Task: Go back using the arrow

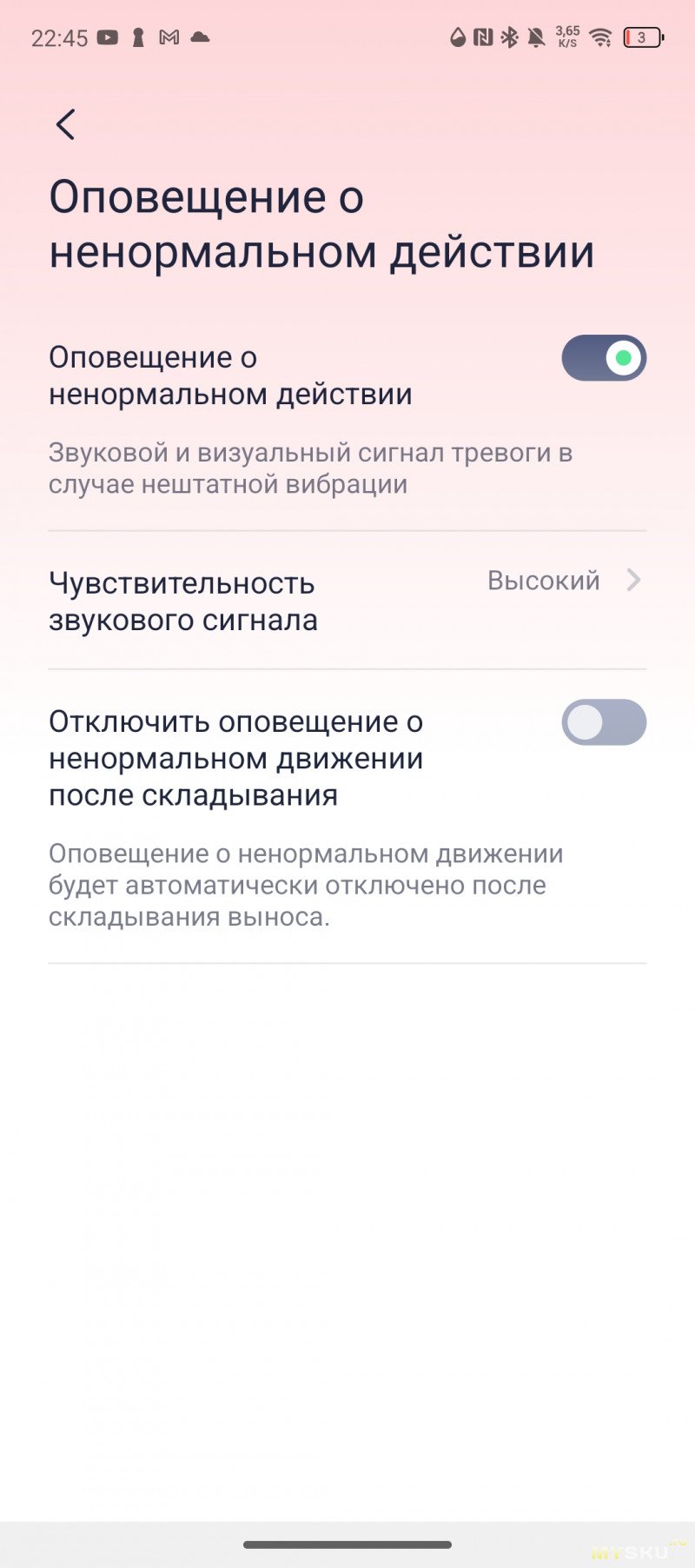Action: (66, 124)
